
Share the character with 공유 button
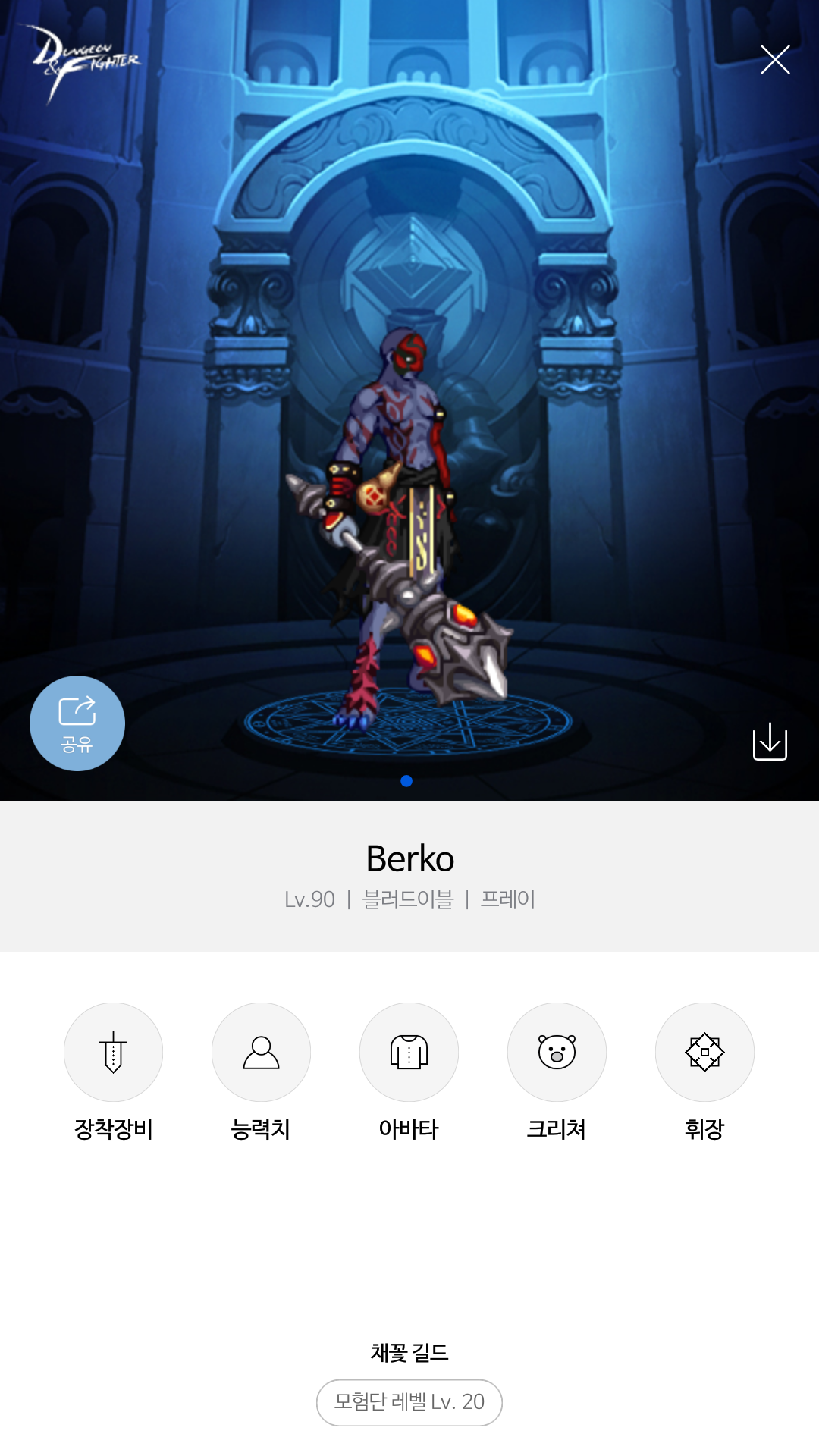coord(77,723)
